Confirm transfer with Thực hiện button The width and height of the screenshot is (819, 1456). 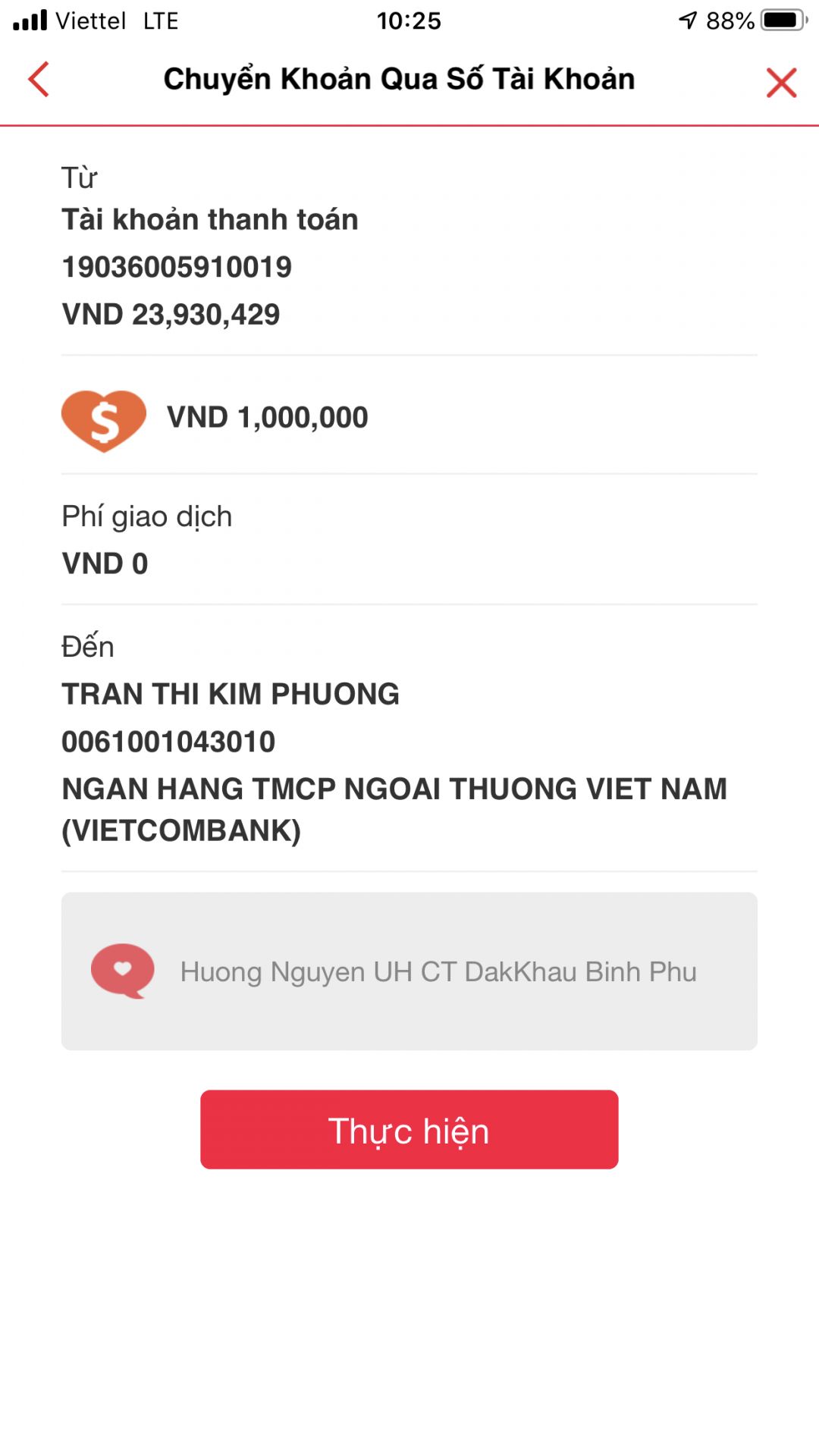tap(409, 1130)
